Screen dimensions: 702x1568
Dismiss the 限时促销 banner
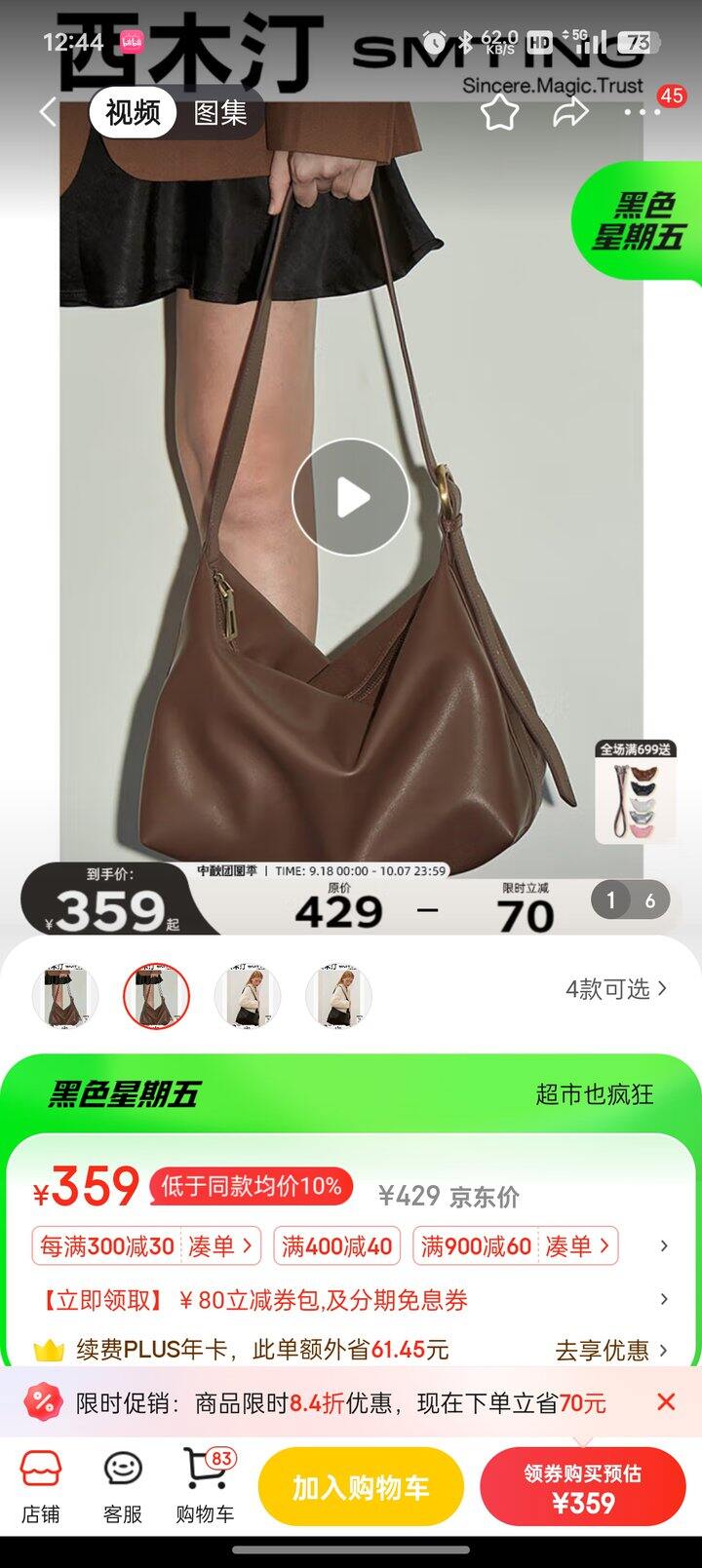(x=666, y=1402)
